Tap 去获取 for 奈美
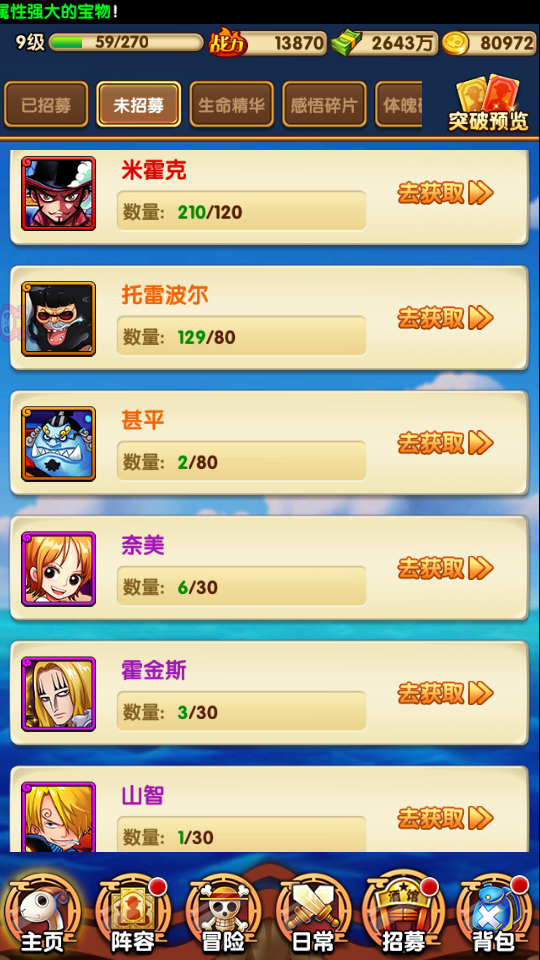Screen dimensions: 540x960 pos(445,568)
